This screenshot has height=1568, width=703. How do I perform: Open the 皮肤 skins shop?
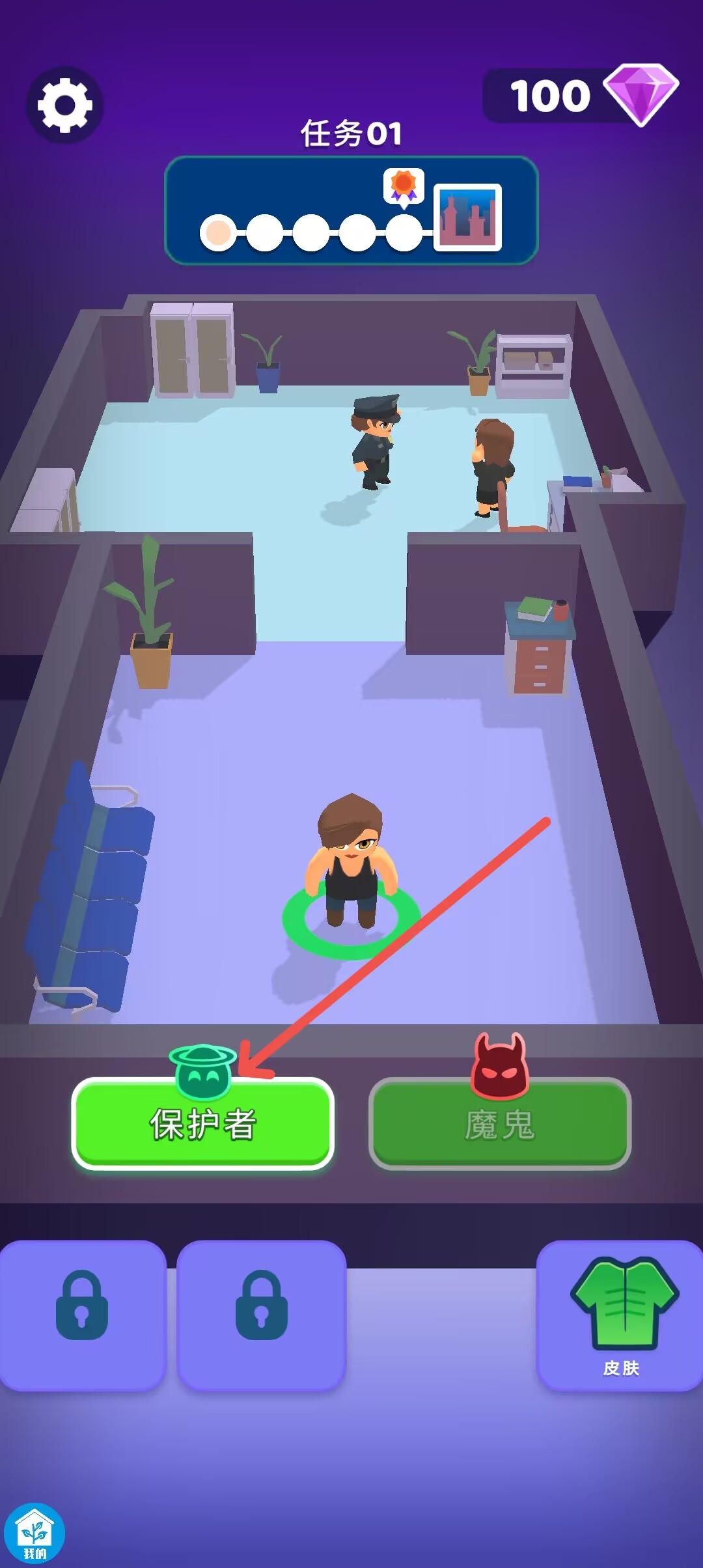pos(620,1315)
